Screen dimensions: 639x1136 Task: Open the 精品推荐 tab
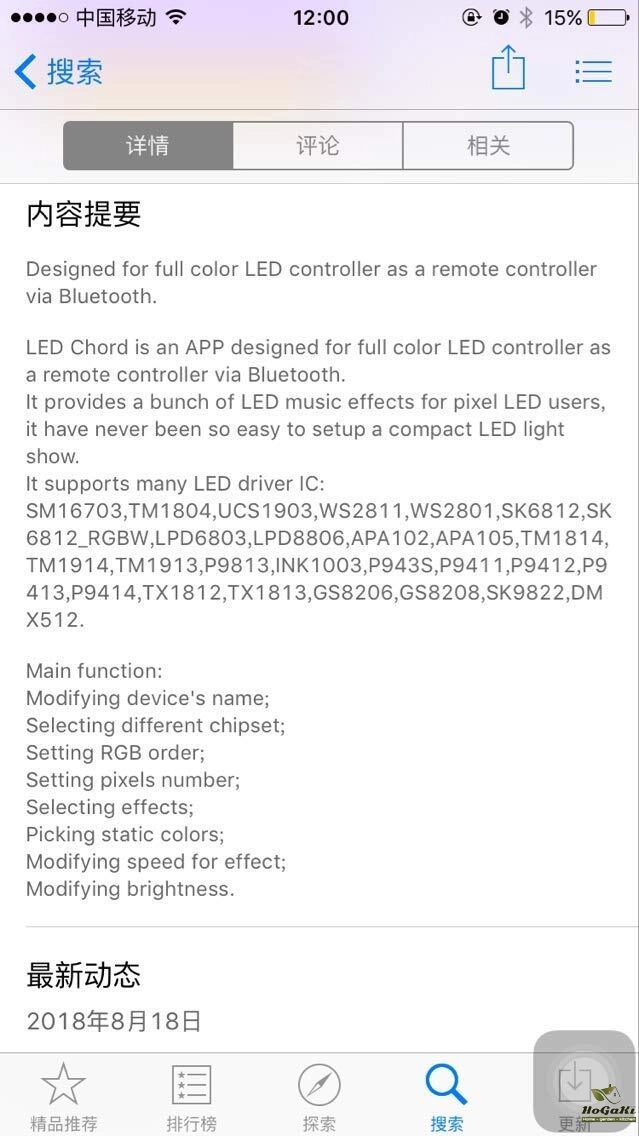(64, 1095)
